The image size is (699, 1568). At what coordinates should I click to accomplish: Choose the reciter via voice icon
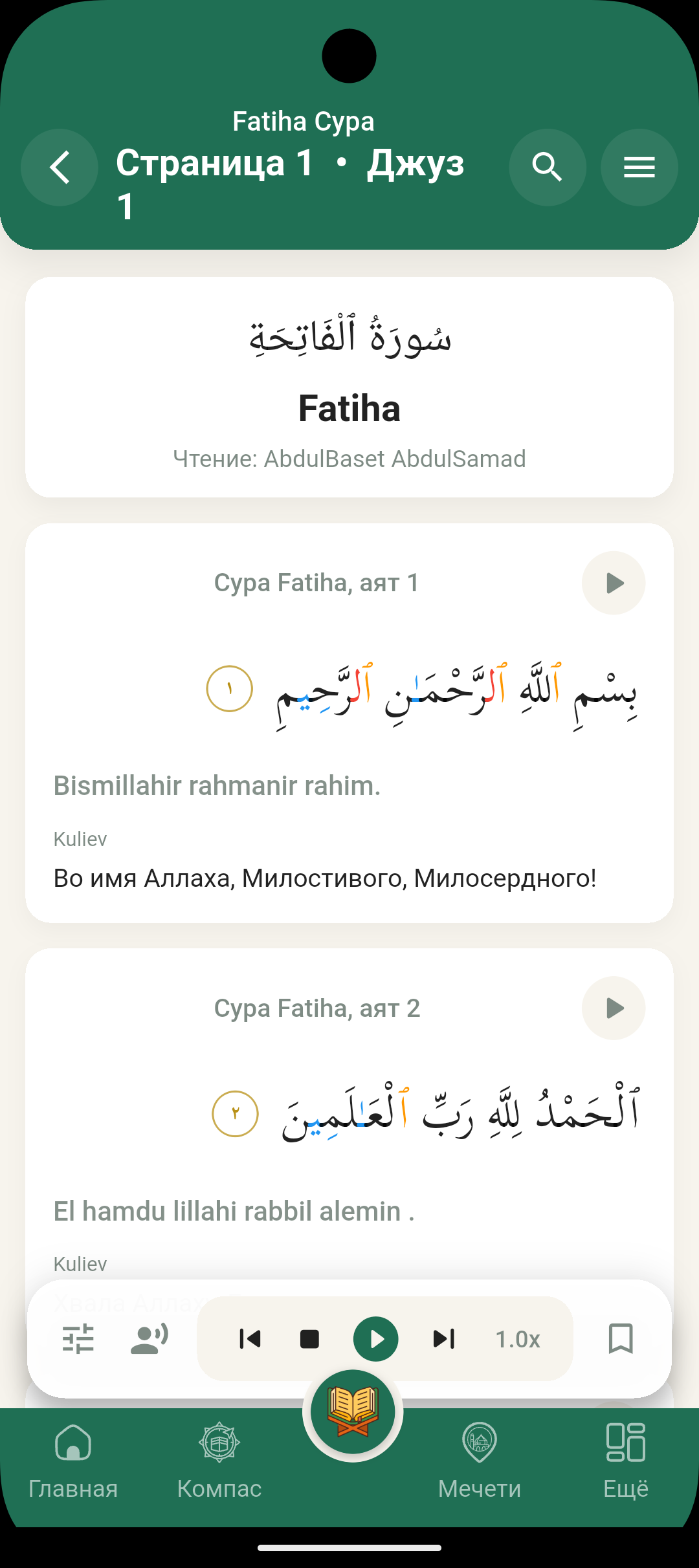click(x=150, y=1338)
